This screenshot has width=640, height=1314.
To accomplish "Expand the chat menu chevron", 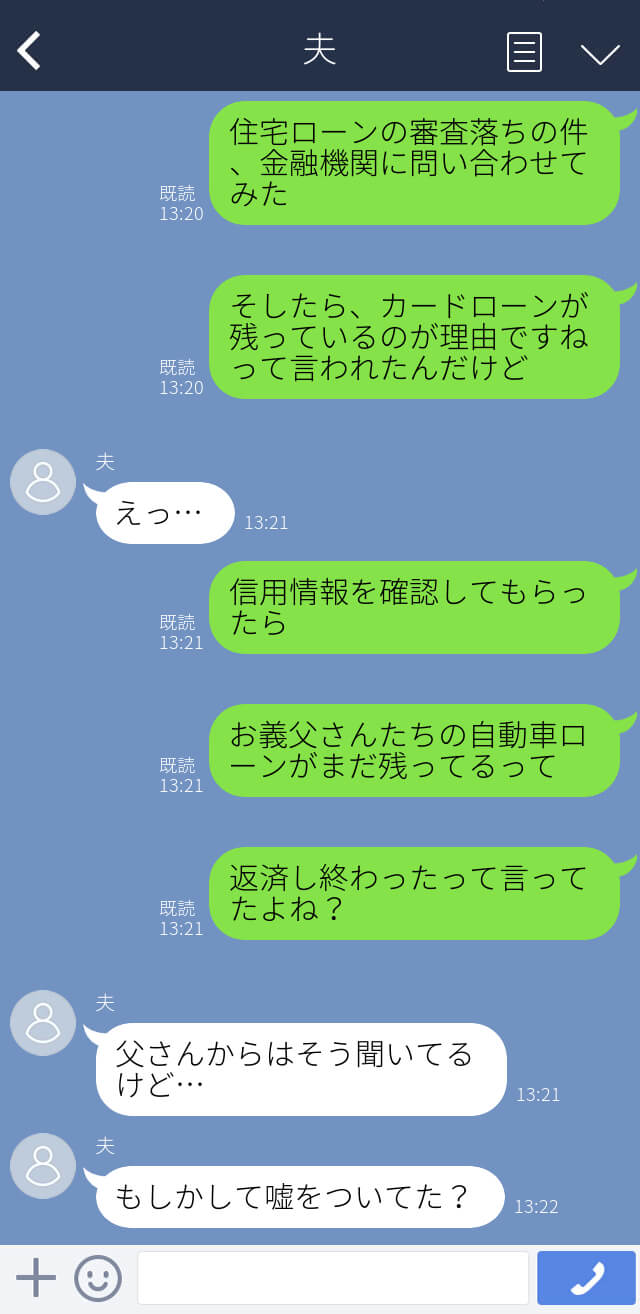I will tap(600, 54).
